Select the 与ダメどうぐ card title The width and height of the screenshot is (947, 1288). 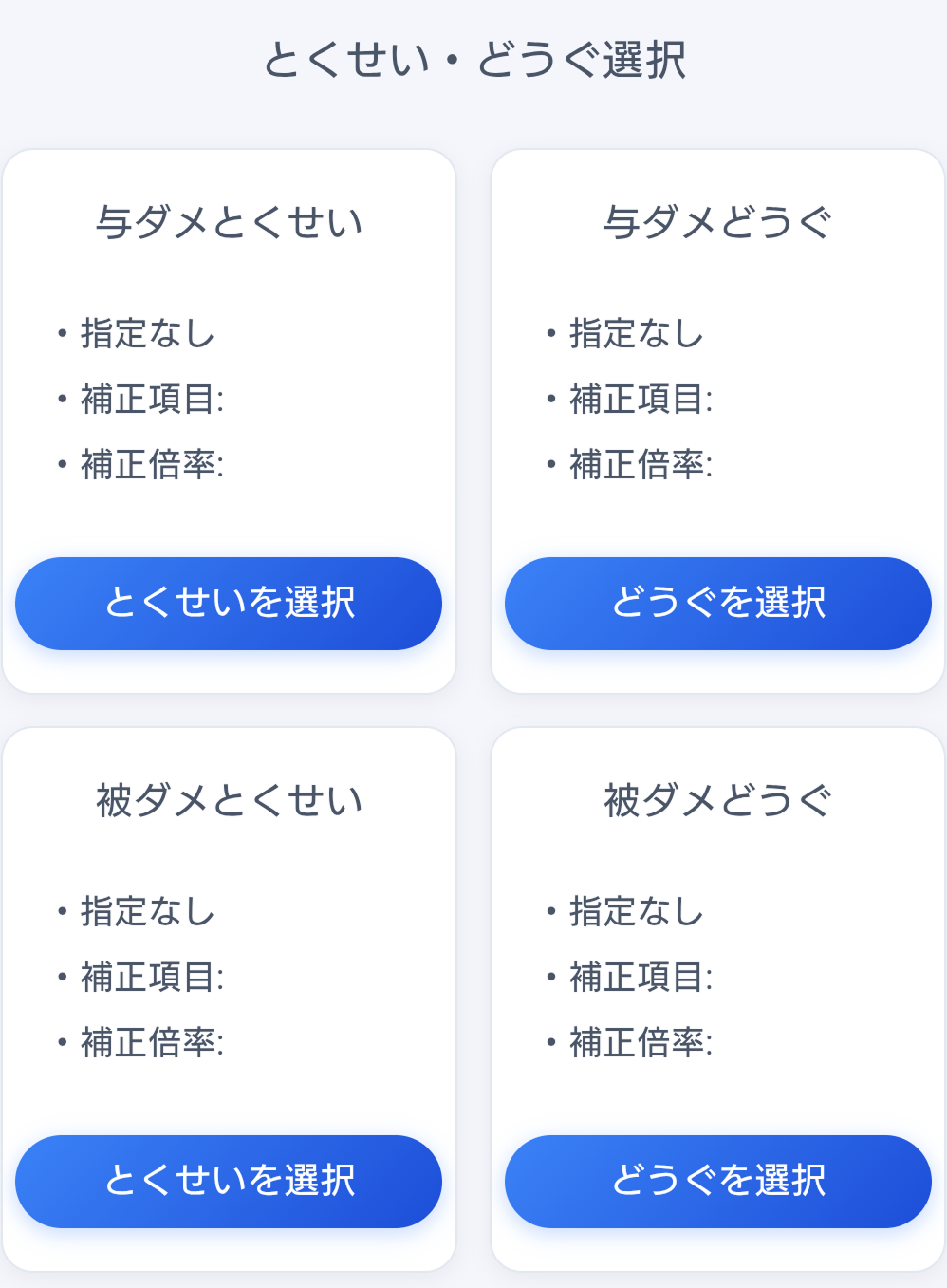[x=717, y=220]
